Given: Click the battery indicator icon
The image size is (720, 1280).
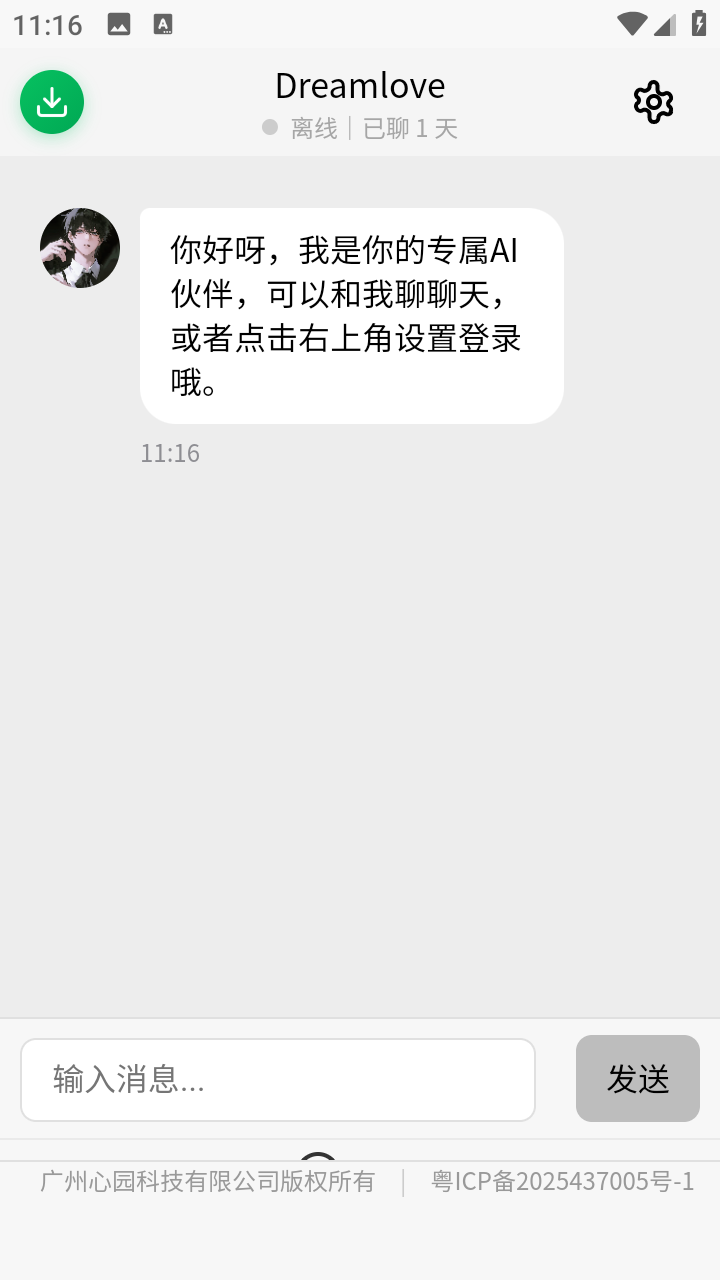Looking at the screenshot, I should coord(700,24).
